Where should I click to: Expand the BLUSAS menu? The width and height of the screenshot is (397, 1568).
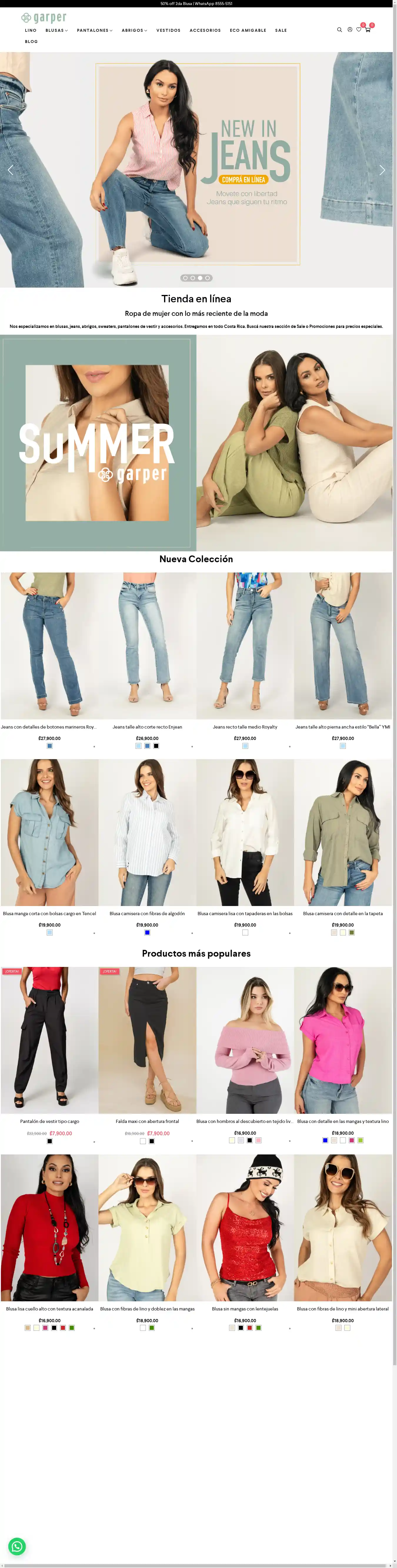point(56,30)
